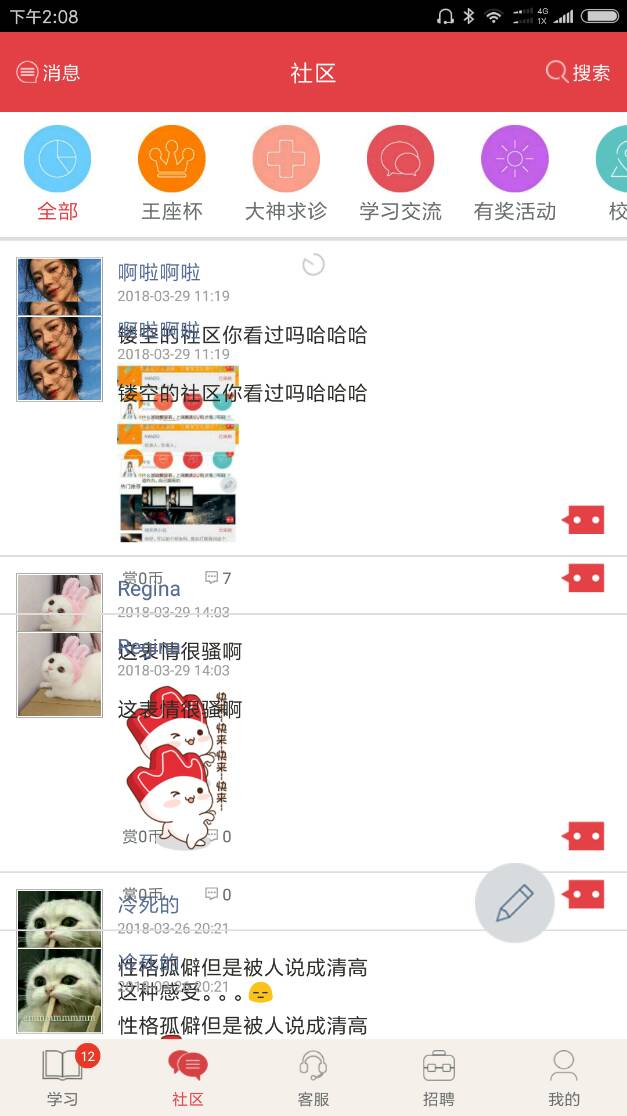The width and height of the screenshot is (627, 1116).
Task: Switch to the 学习 tab
Action: coord(62,1077)
